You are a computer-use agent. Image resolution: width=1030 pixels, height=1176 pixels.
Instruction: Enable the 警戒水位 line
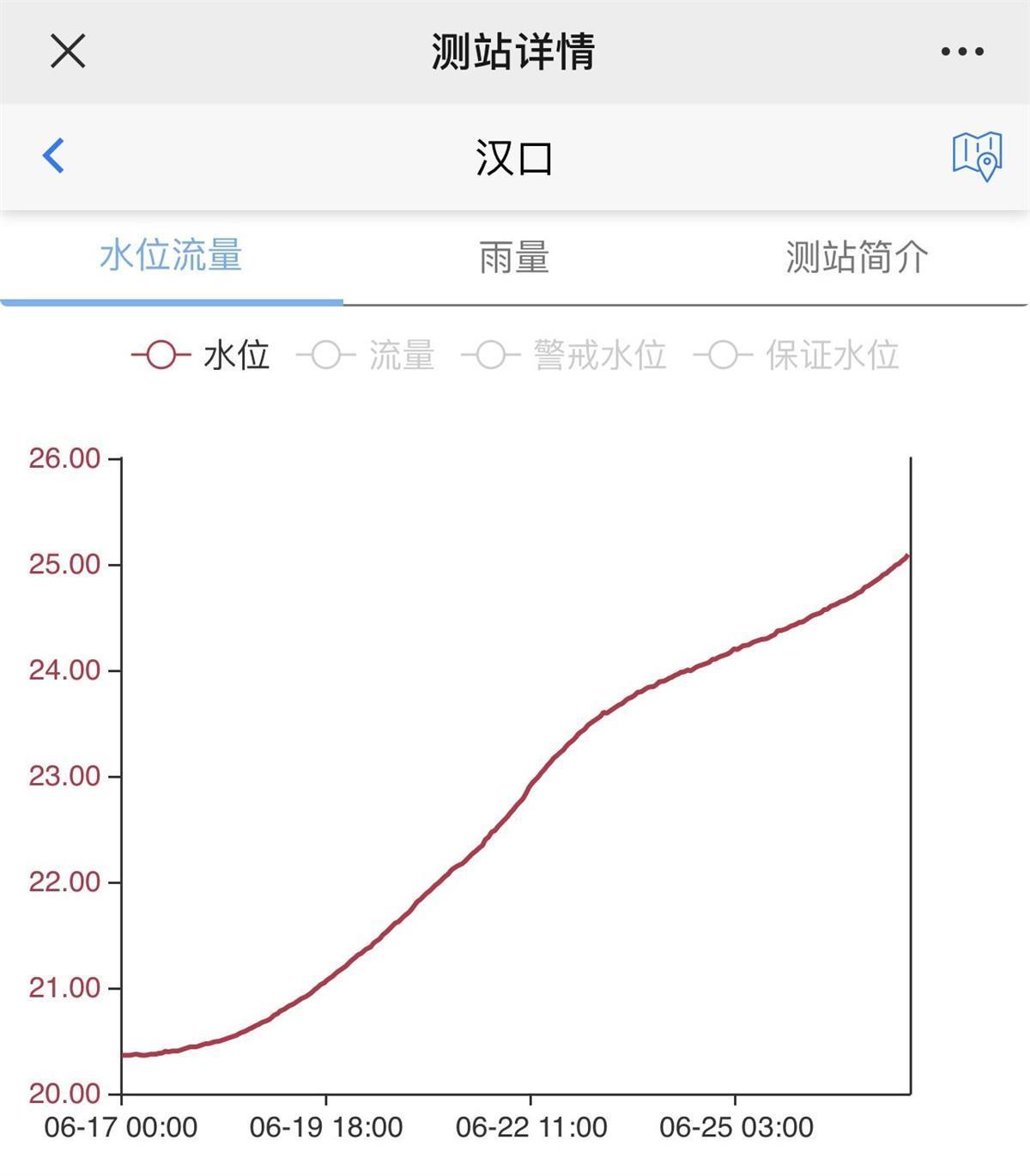565,355
